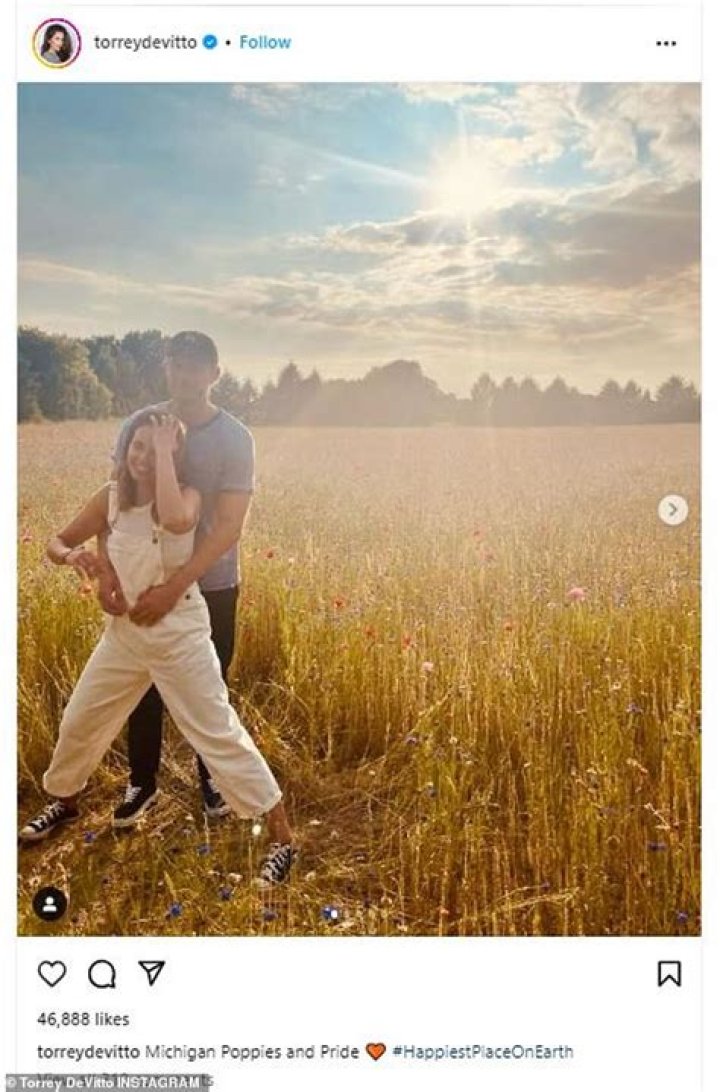Save the post with bookmark icon
The image size is (720, 1092).
pos(669,973)
